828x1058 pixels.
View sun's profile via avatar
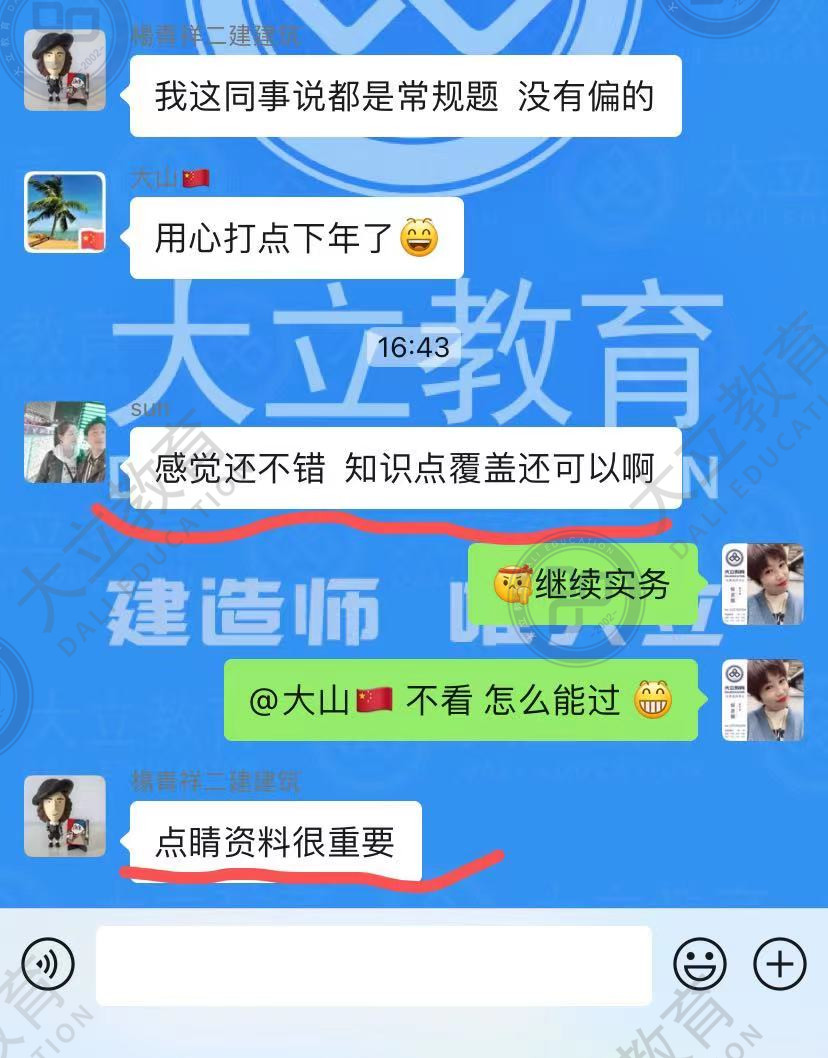65,442
